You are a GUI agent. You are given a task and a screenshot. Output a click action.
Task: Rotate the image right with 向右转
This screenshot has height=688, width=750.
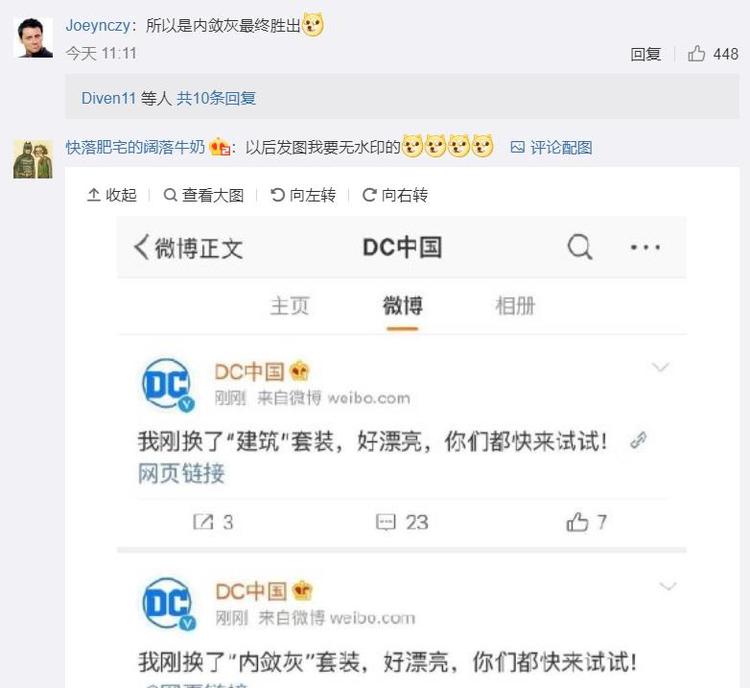pos(395,195)
